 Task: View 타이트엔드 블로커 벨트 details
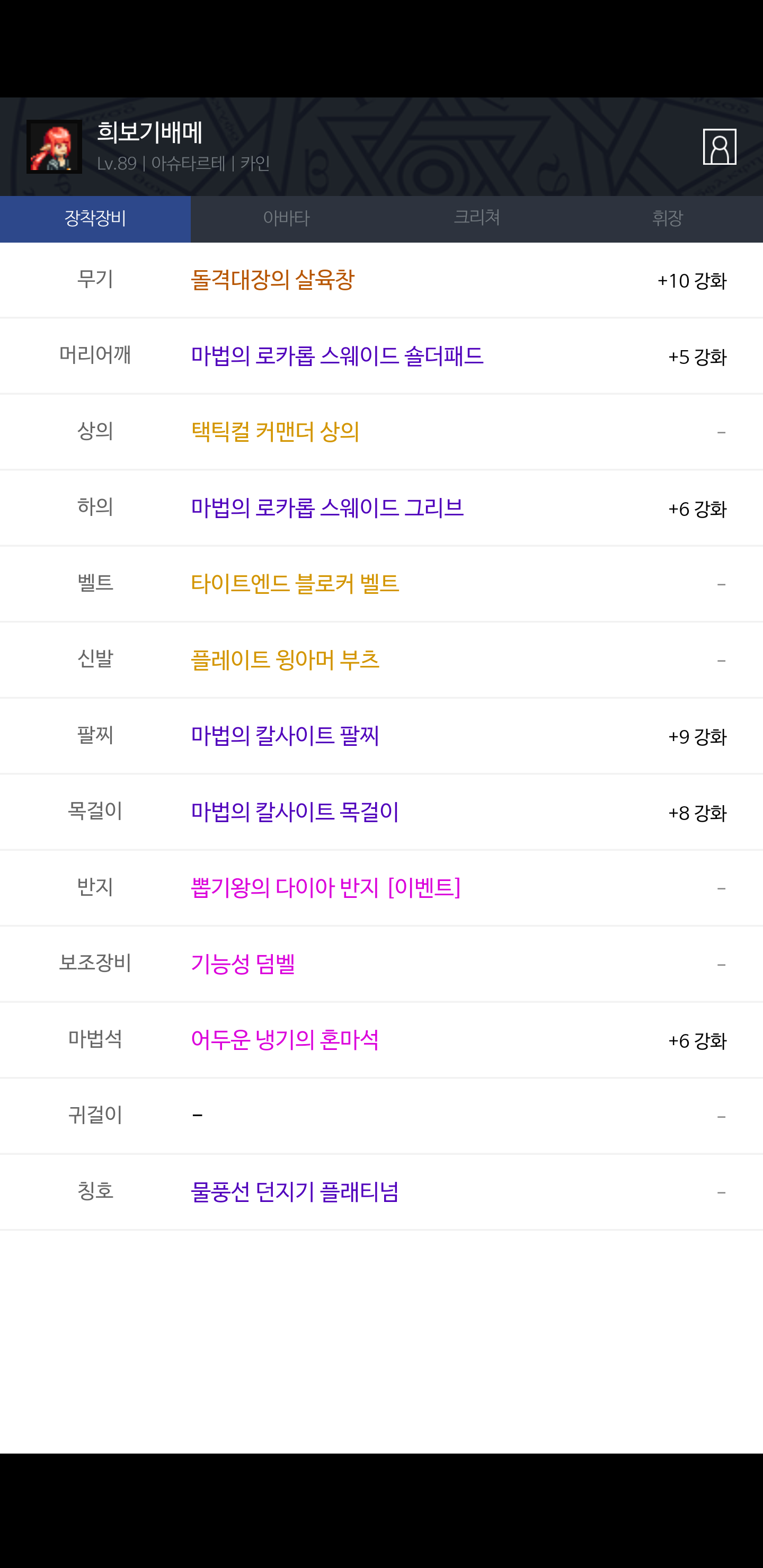click(295, 584)
